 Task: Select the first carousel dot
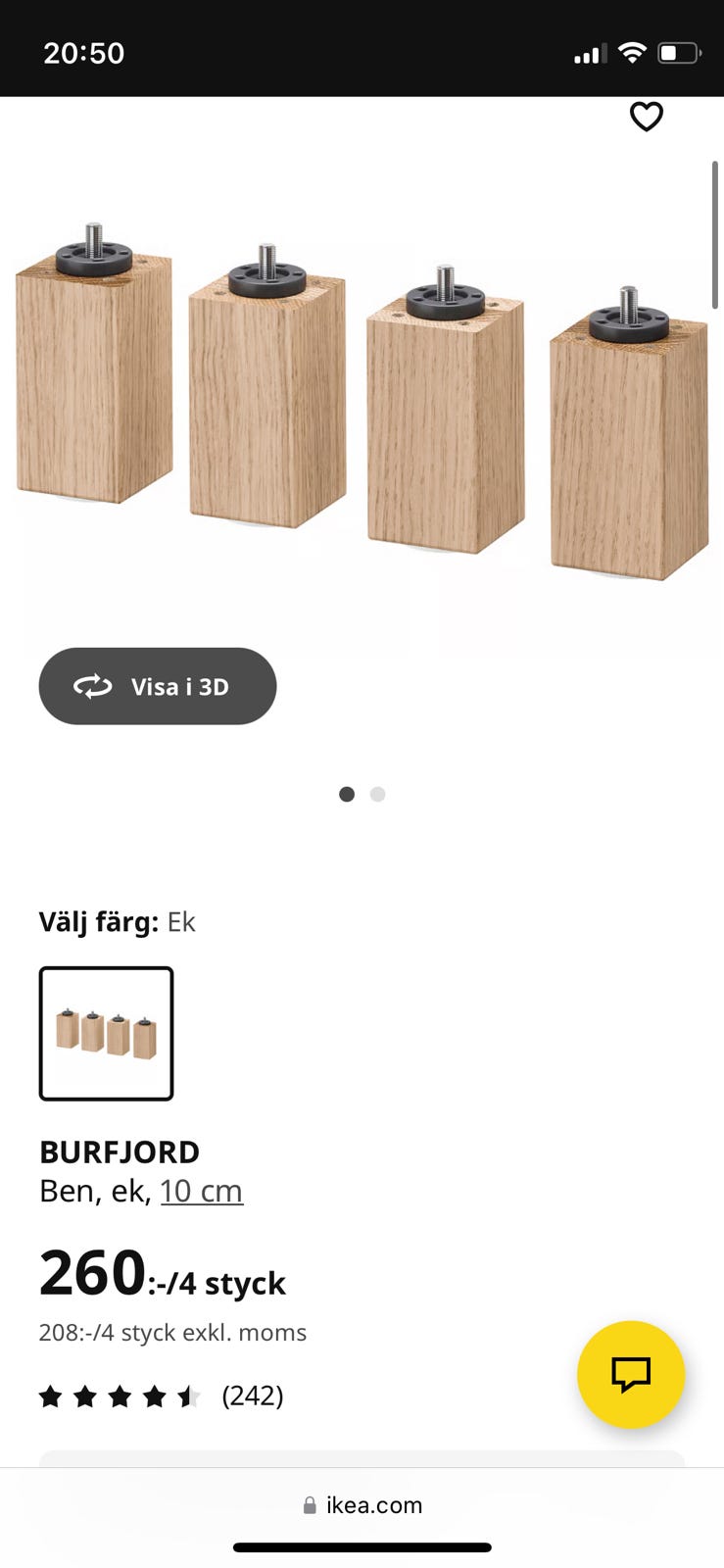346,794
